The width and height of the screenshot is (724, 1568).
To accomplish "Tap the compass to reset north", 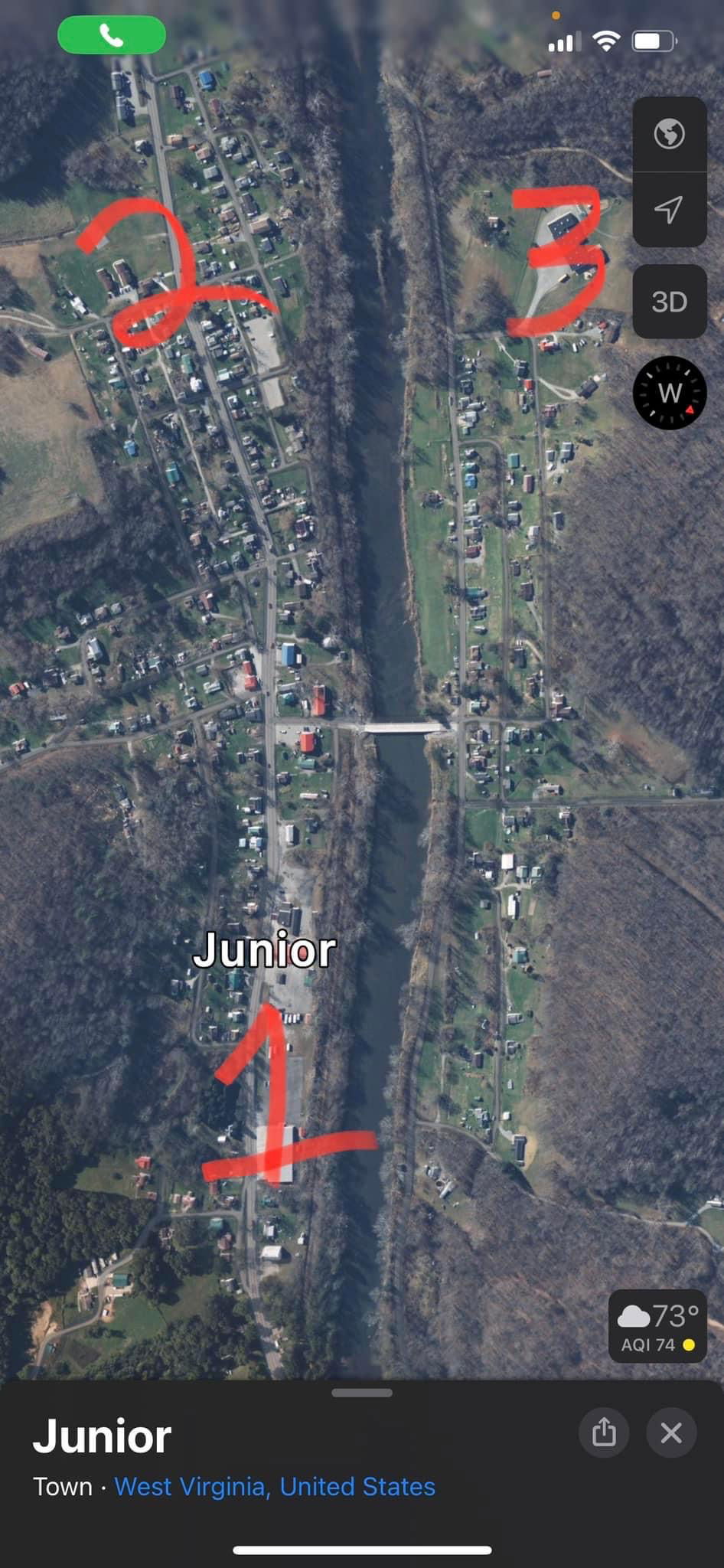I will tap(670, 393).
